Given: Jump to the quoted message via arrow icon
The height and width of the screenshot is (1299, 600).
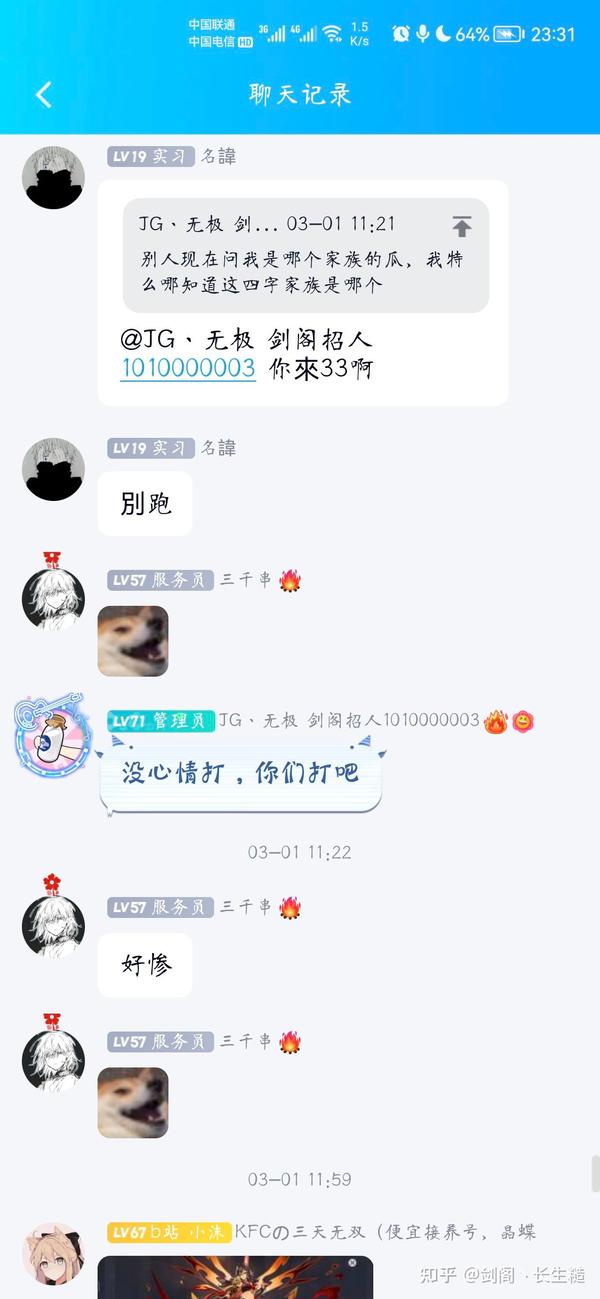Looking at the screenshot, I should click(x=461, y=226).
